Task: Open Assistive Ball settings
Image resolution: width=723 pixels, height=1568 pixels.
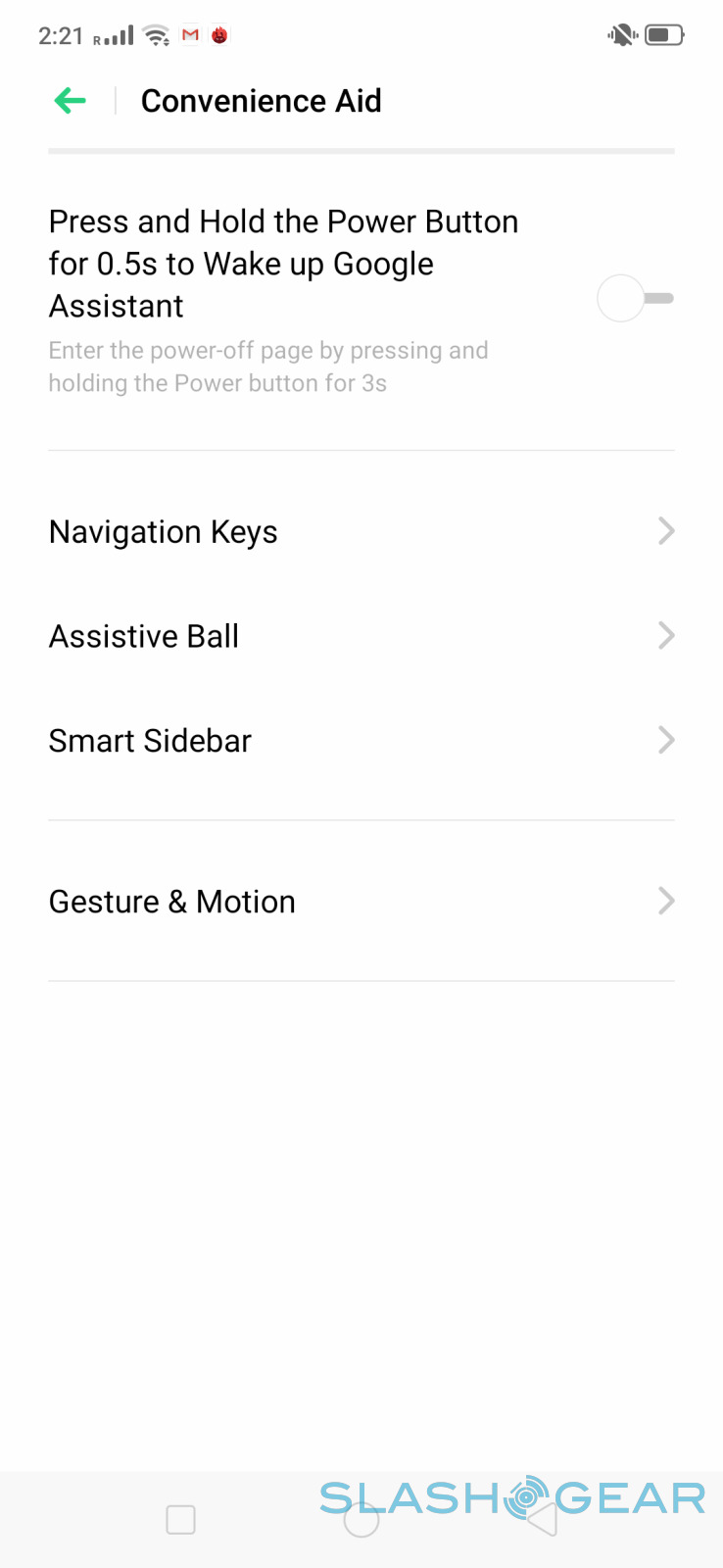Action: click(361, 637)
